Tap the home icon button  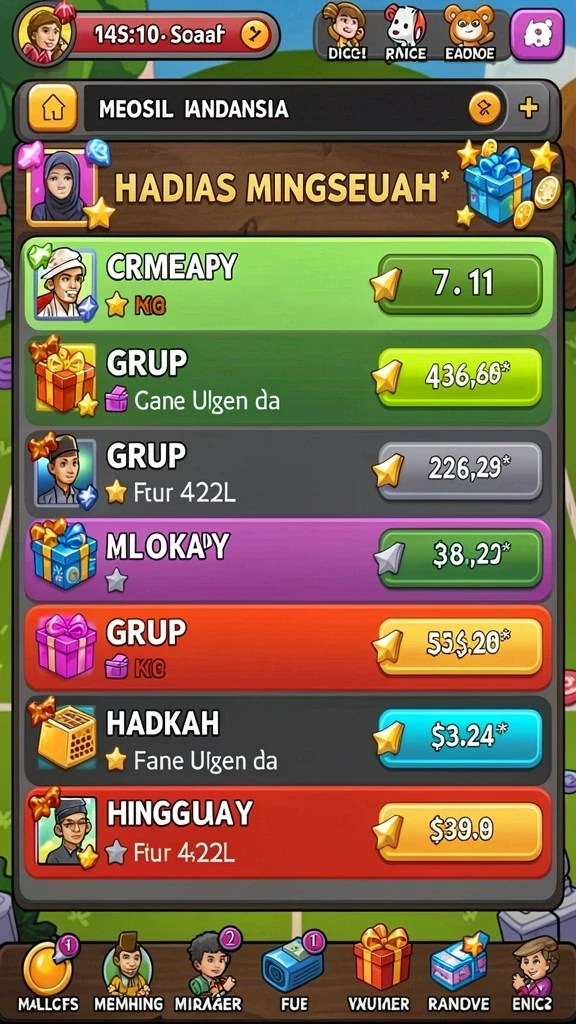tap(52, 108)
